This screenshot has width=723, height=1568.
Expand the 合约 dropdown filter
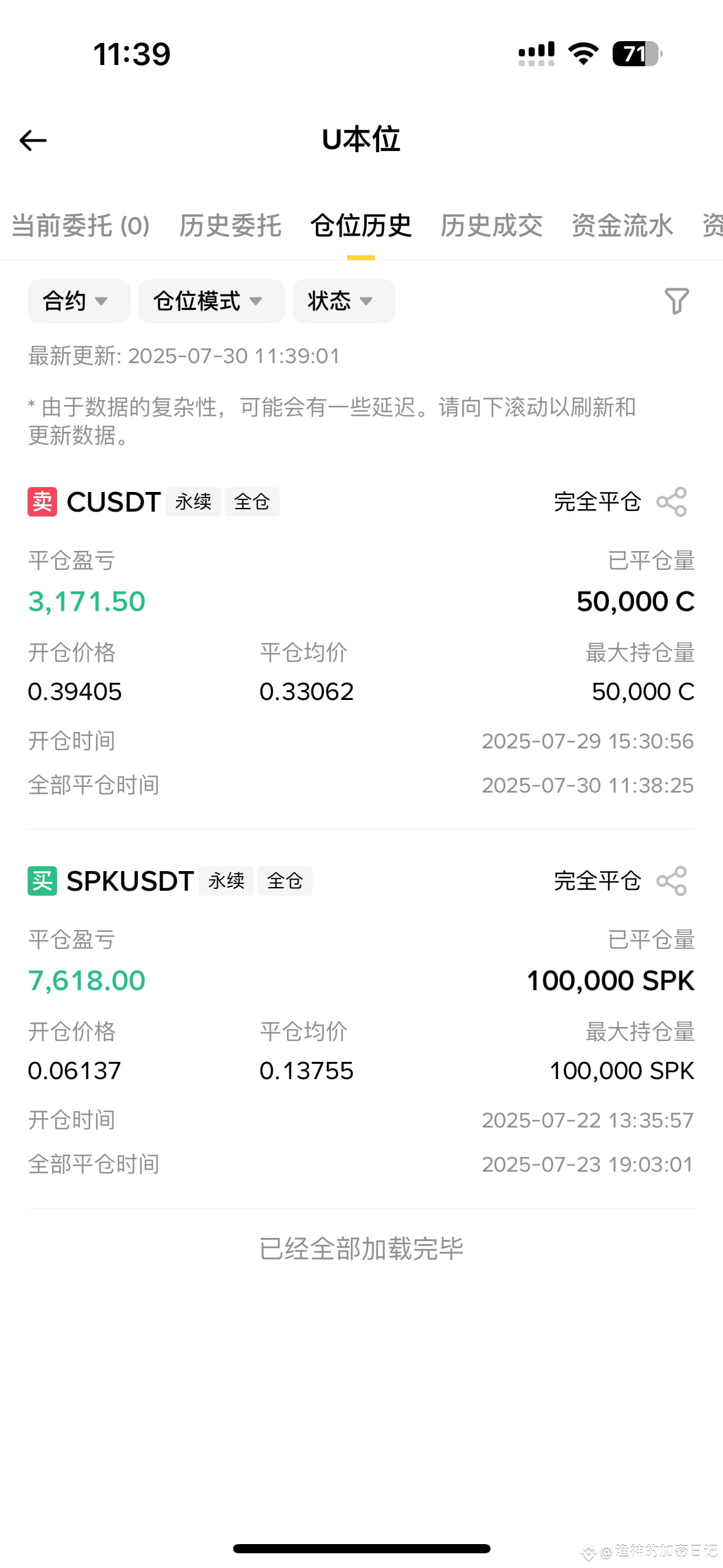tap(78, 301)
